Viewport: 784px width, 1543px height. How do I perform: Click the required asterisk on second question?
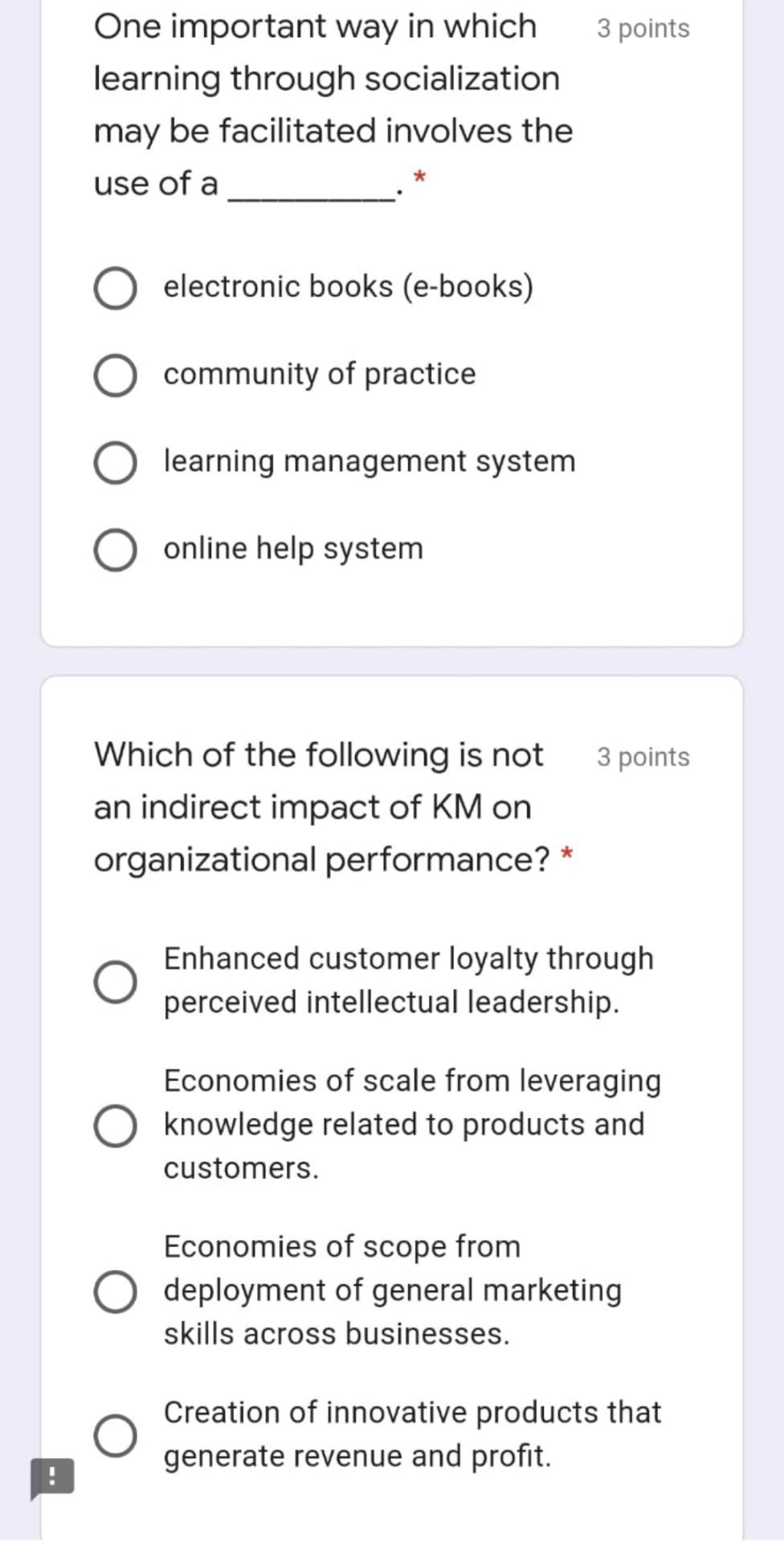(566, 854)
